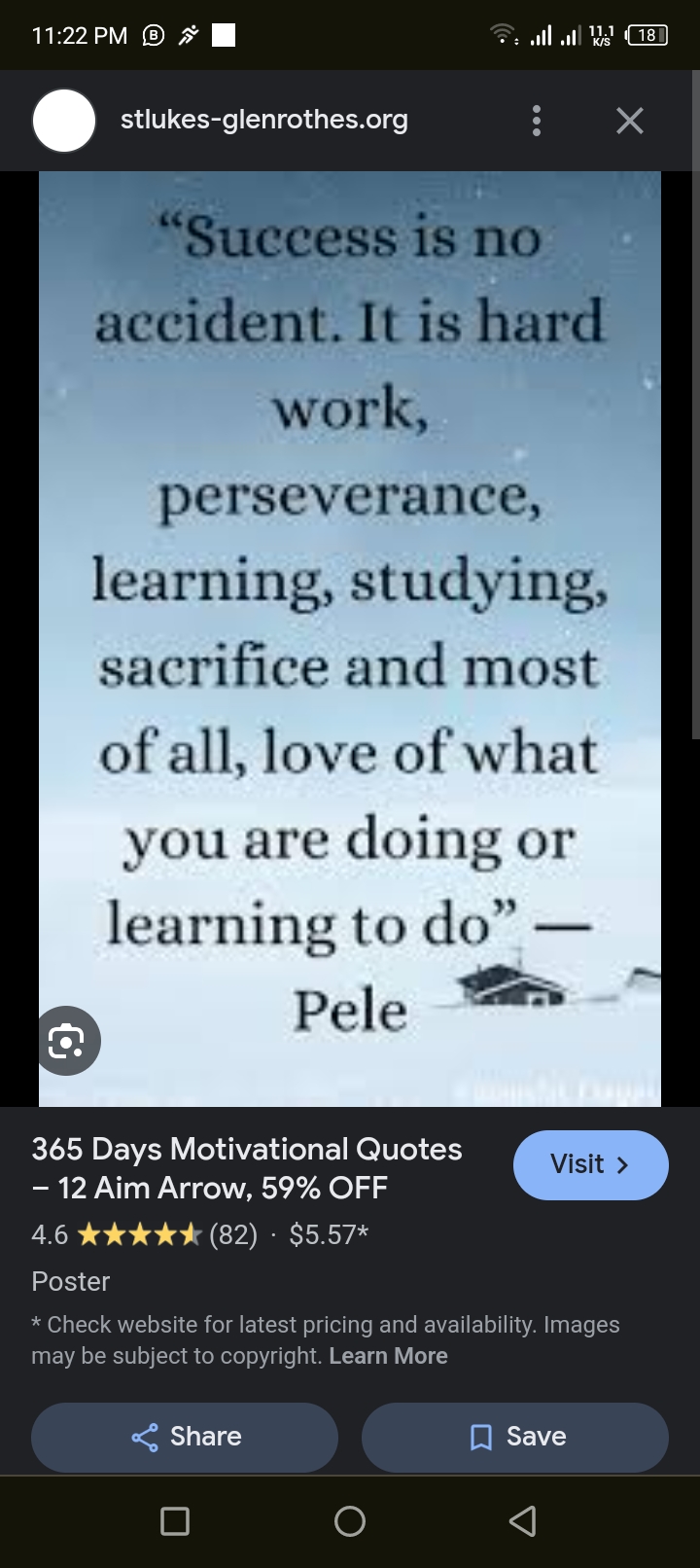Share this quote image
This screenshot has width=700, height=1568.
tap(185, 1437)
